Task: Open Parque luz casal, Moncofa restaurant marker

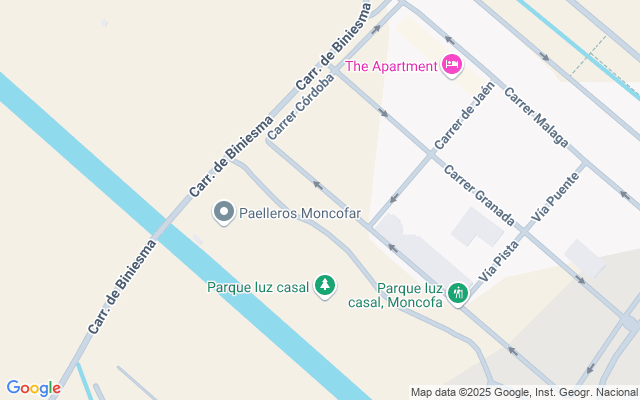Action: tap(458, 293)
